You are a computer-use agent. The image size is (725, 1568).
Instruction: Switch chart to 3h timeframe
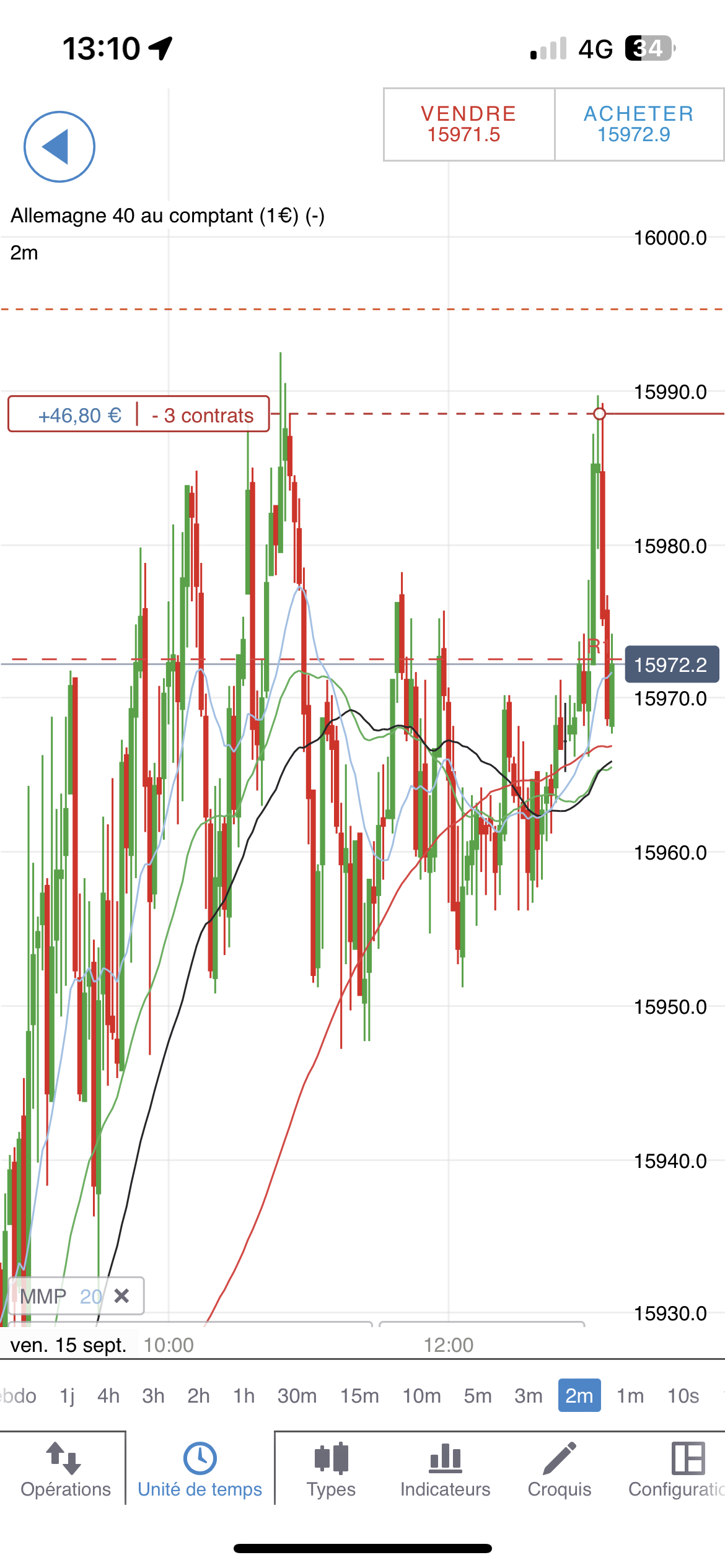click(153, 1396)
